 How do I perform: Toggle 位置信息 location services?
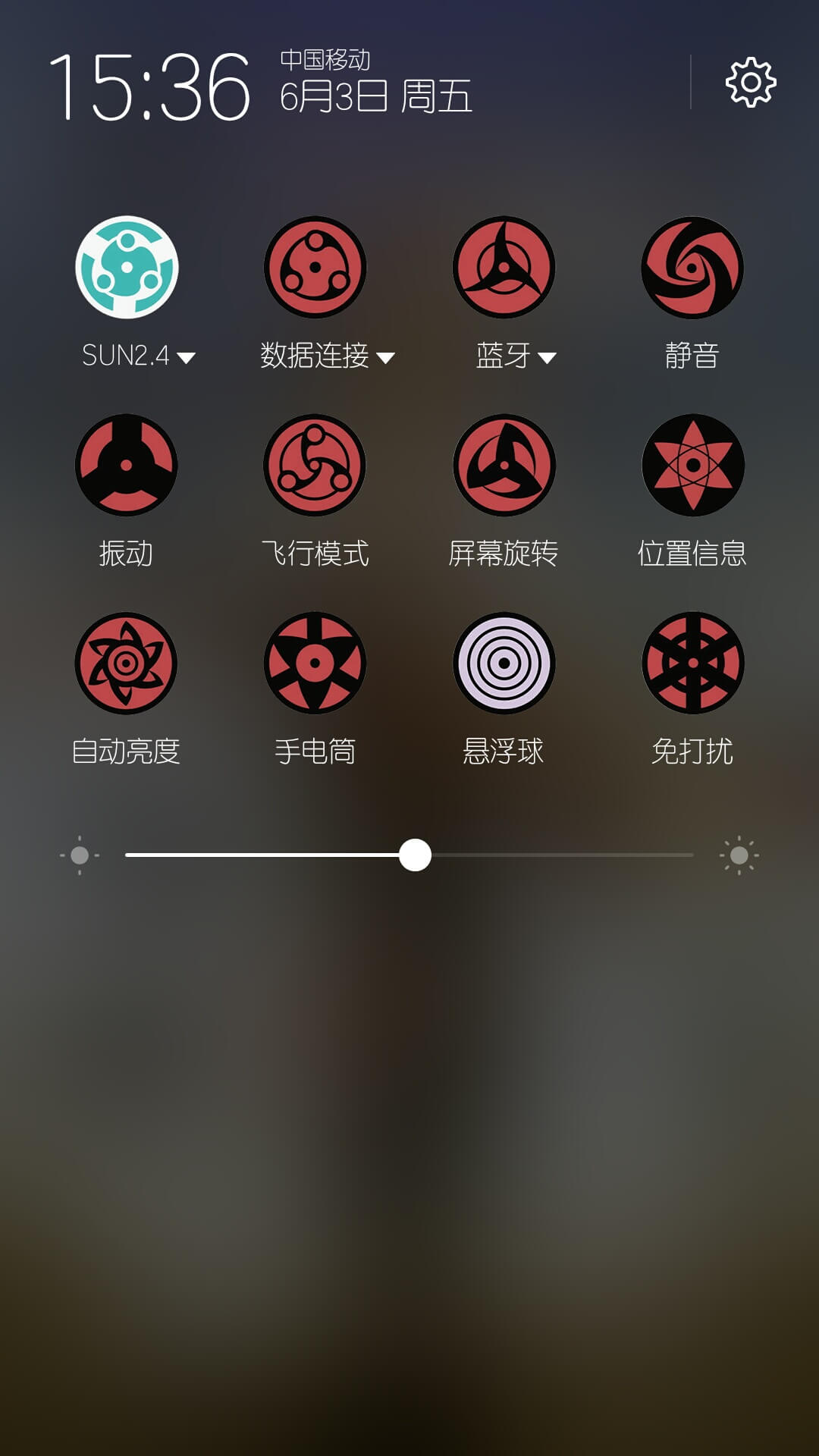click(x=692, y=465)
